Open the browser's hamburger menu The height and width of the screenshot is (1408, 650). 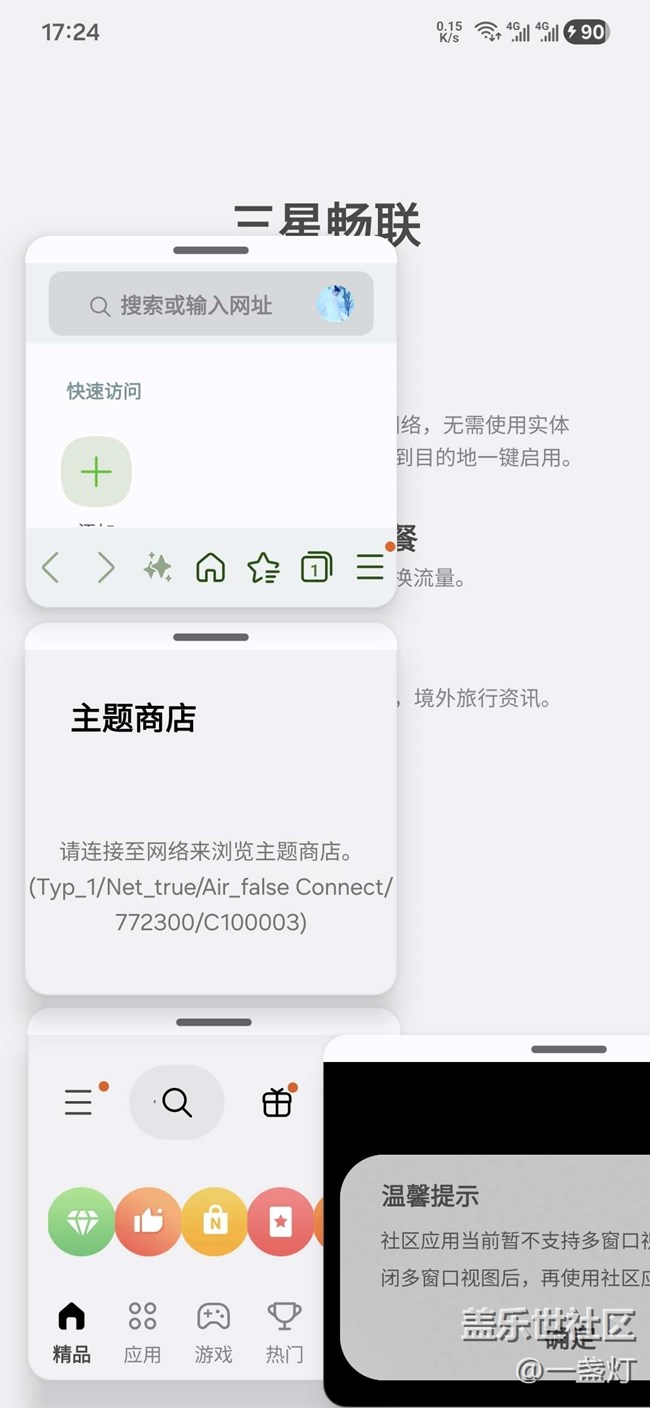(370, 568)
